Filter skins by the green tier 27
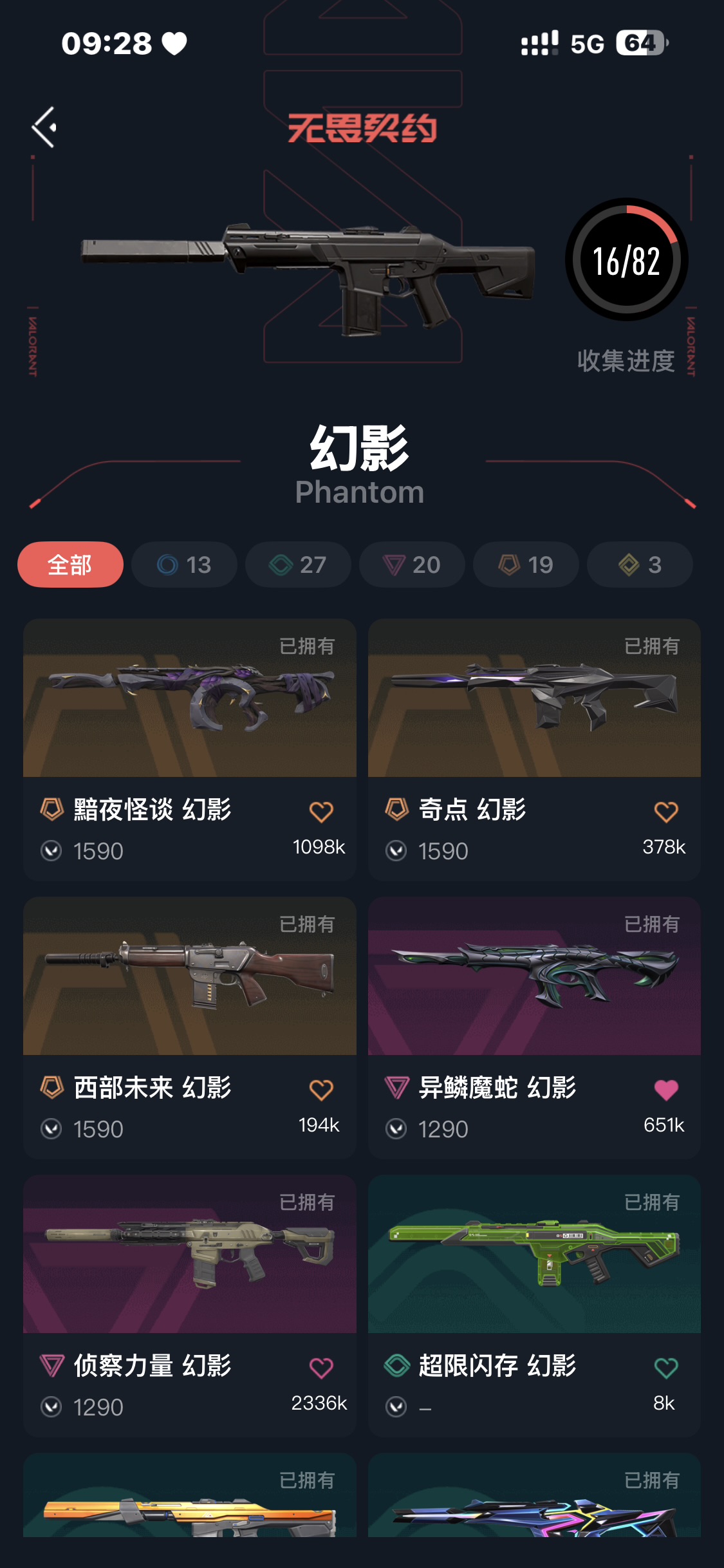Screen dimensions: 724x1568 tap(298, 565)
